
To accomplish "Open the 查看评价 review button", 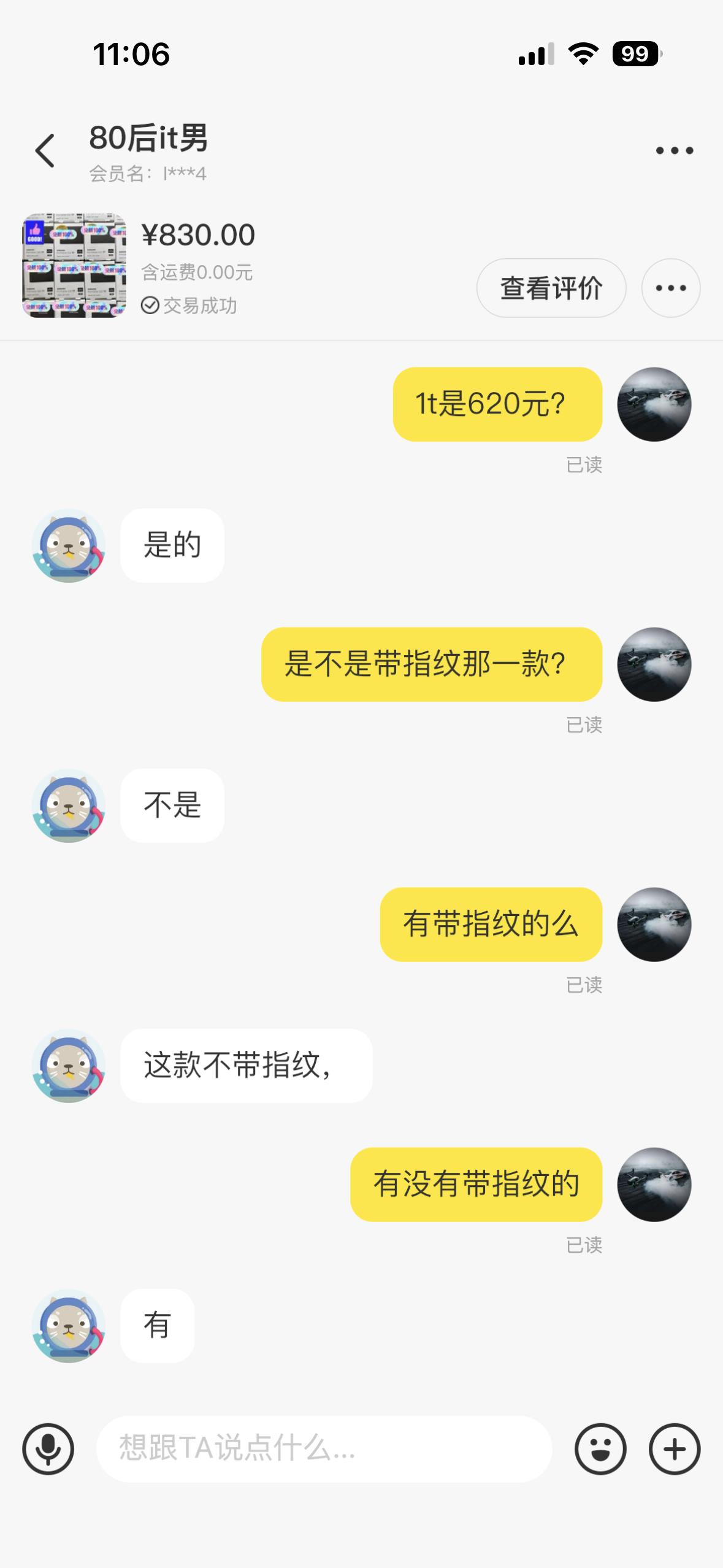I will pyautogui.click(x=551, y=286).
